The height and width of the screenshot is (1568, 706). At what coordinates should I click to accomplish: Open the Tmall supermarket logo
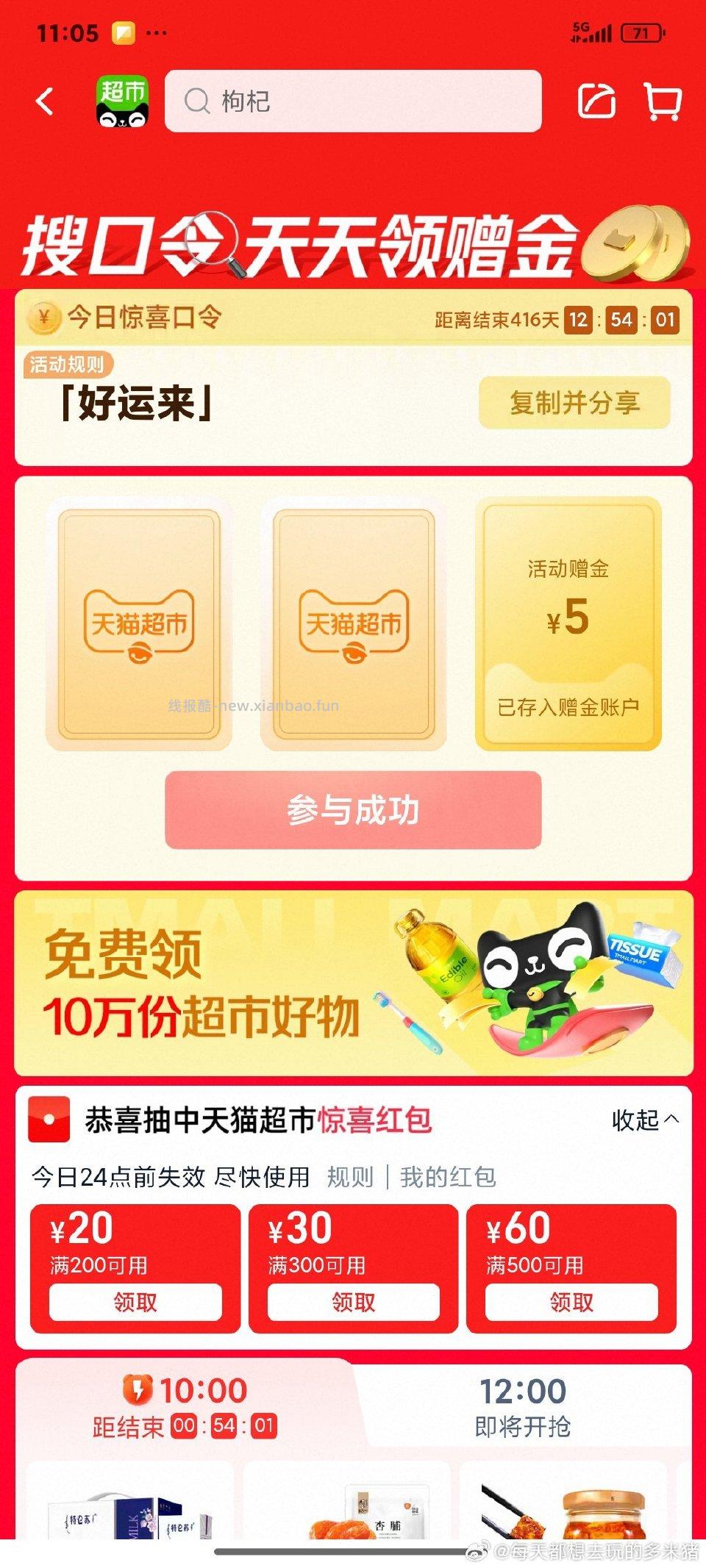click(123, 101)
